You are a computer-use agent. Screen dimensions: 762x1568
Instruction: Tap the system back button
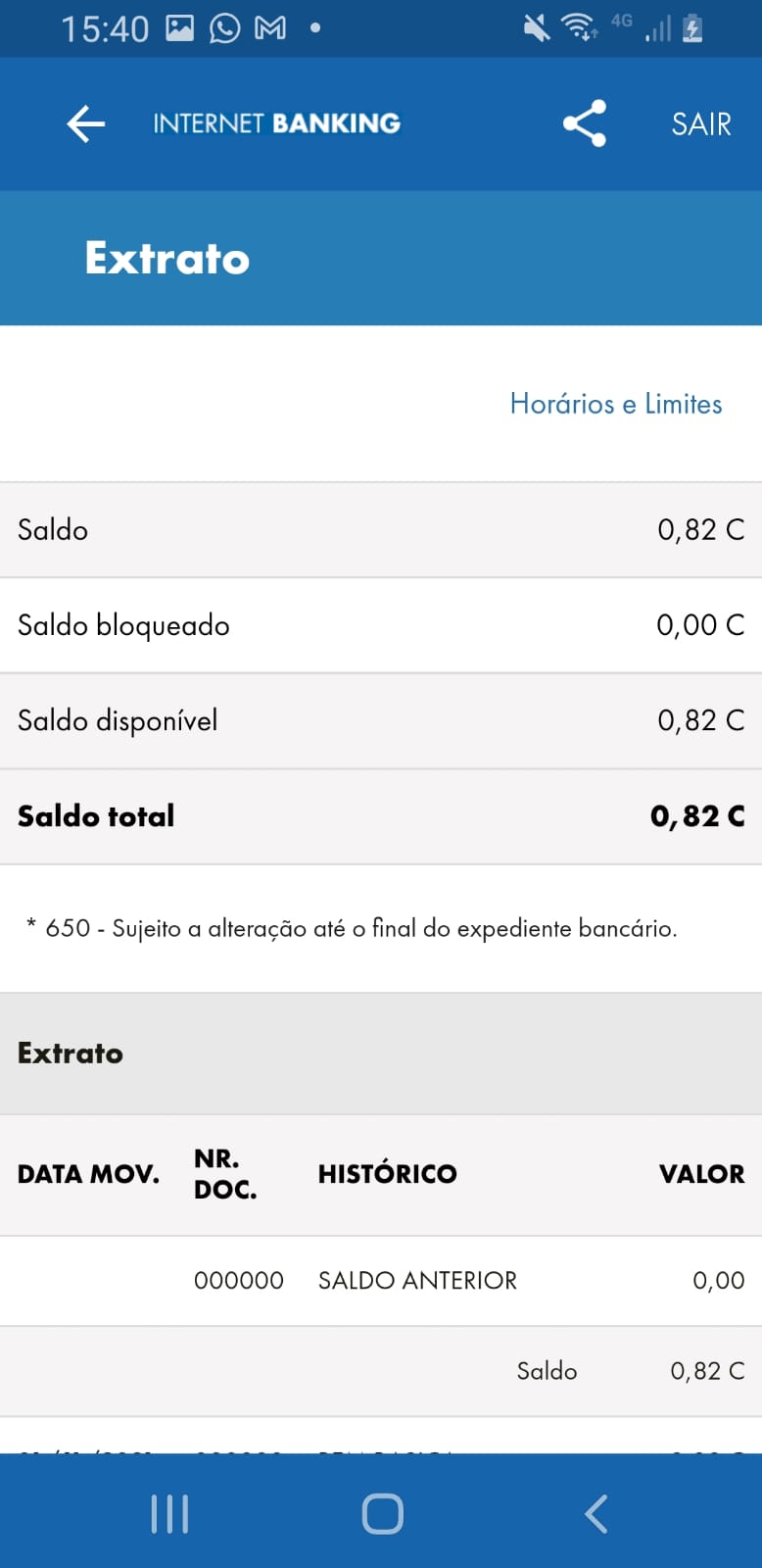click(x=595, y=1513)
